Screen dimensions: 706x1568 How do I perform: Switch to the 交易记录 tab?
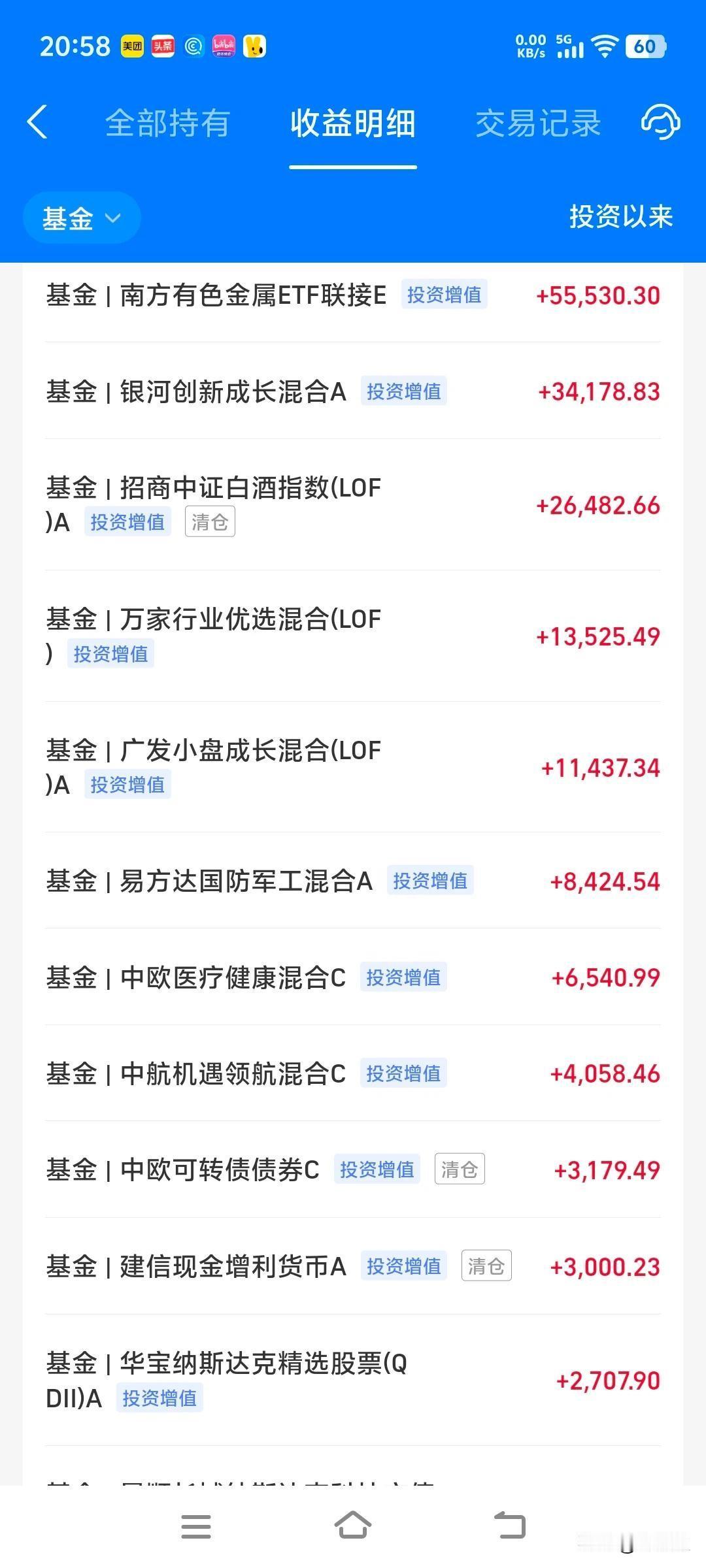(538, 123)
